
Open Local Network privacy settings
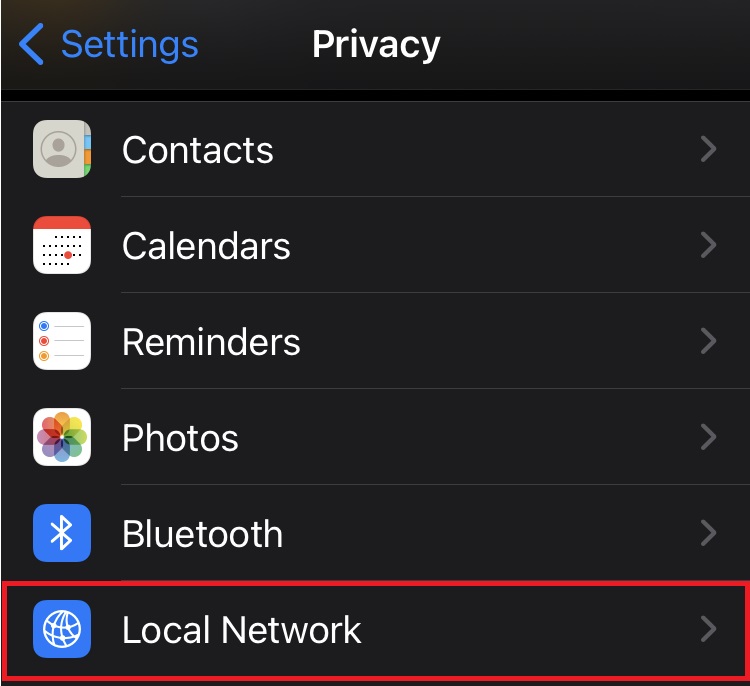(x=375, y=630)
